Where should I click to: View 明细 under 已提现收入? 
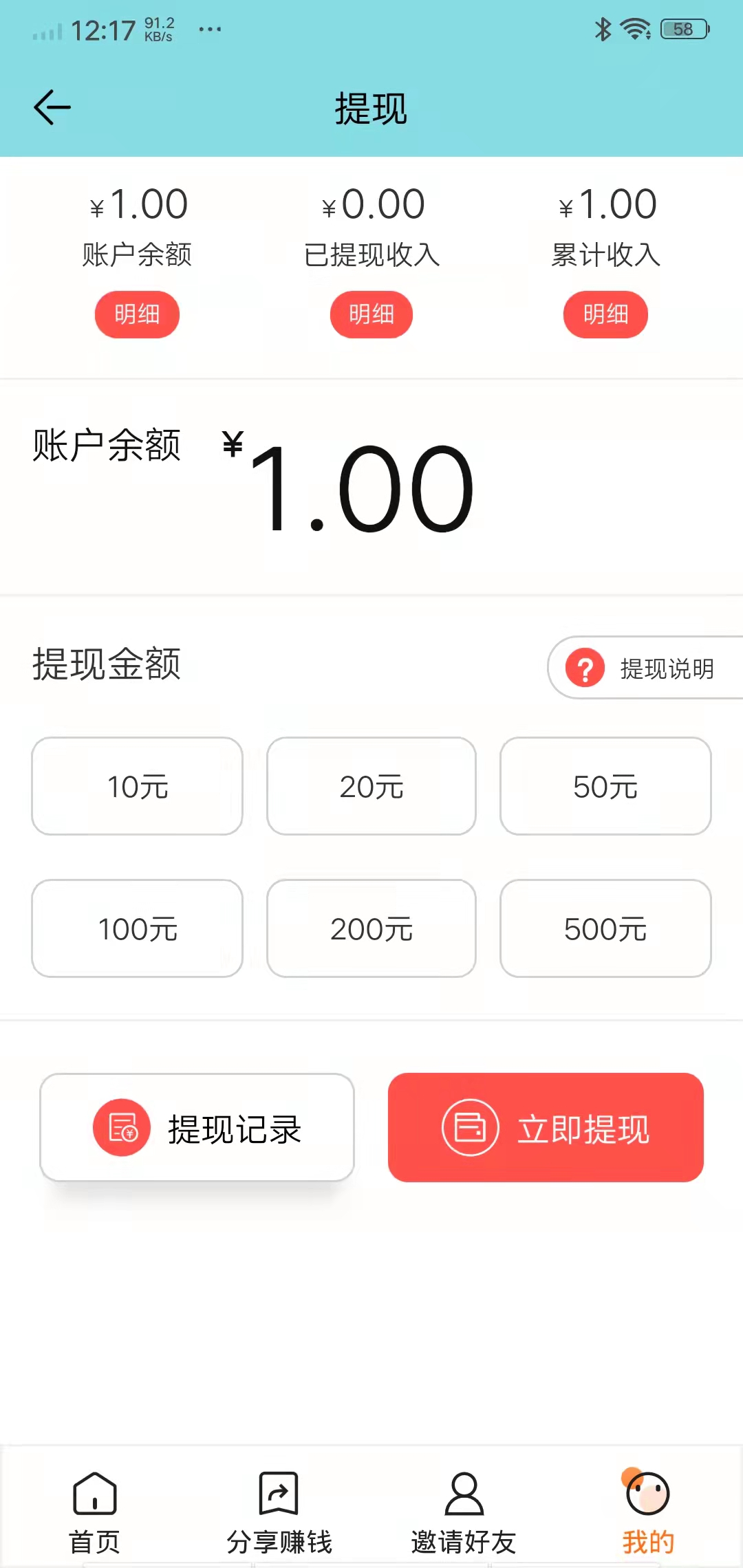(x=371, y=314)
